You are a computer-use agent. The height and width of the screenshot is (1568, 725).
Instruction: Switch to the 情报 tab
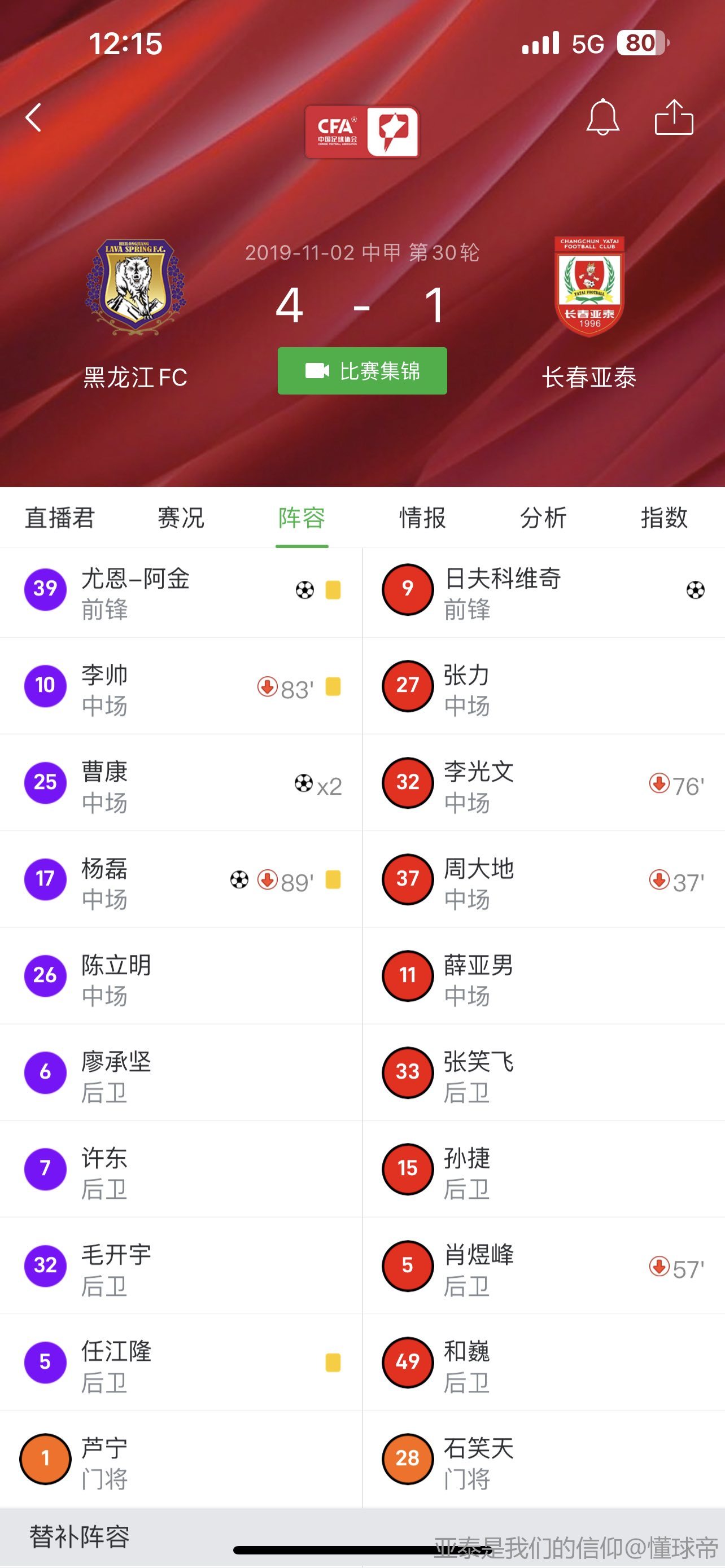coord(422,518)
